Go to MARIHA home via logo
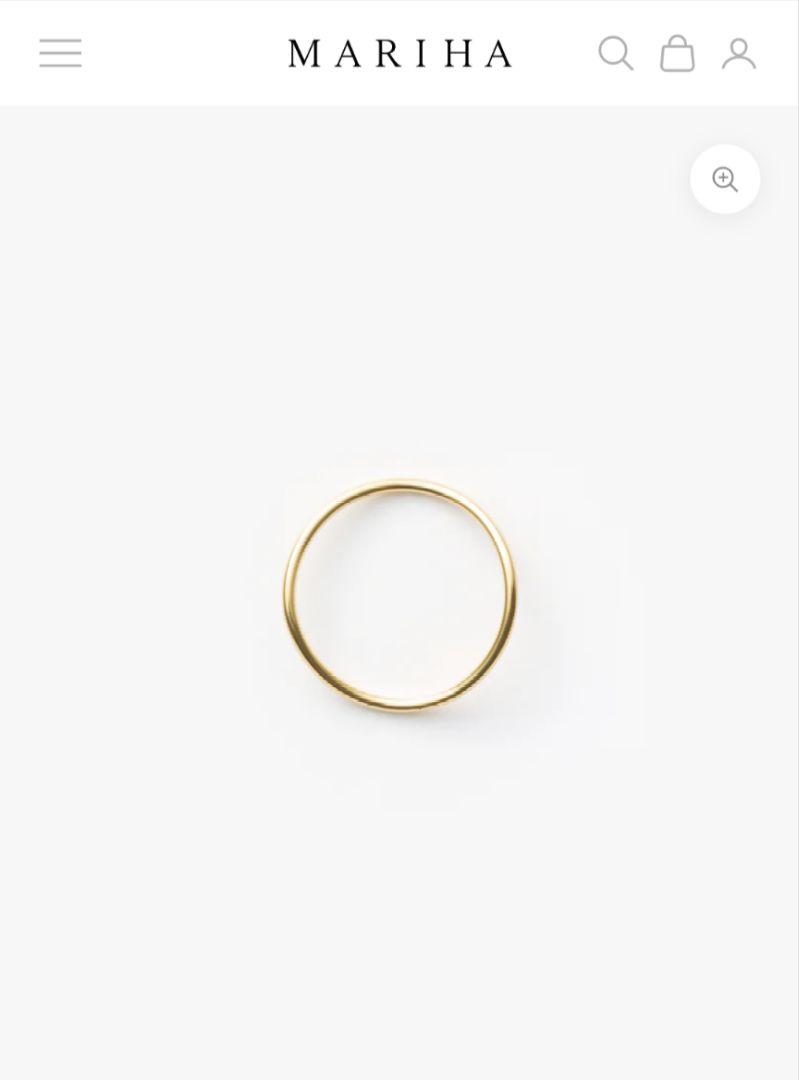Viewport: 799px width, 1080px height. pyautogui.click(x=400, y=53)
